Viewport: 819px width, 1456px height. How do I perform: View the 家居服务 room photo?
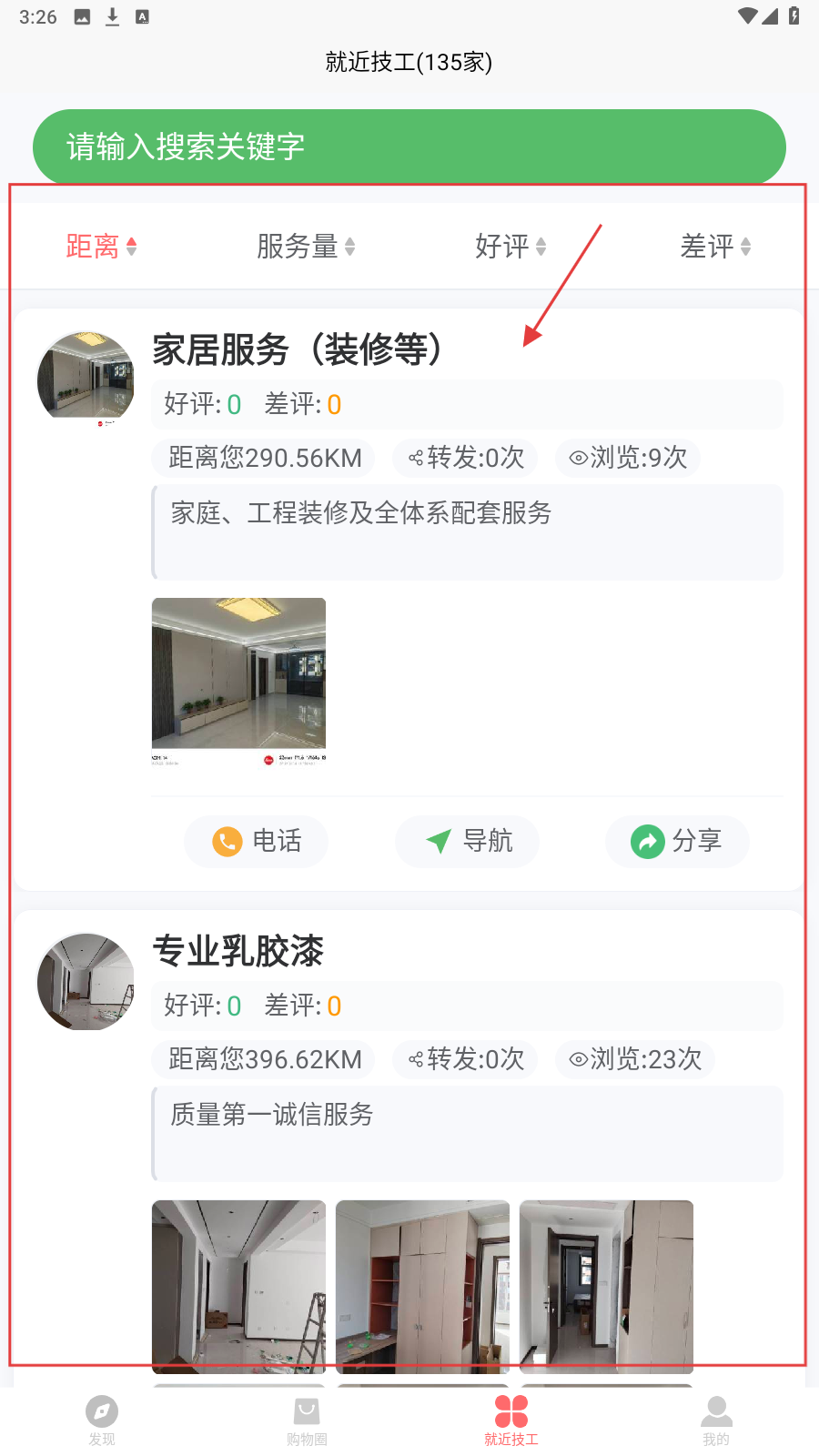[x=238, y=682]
